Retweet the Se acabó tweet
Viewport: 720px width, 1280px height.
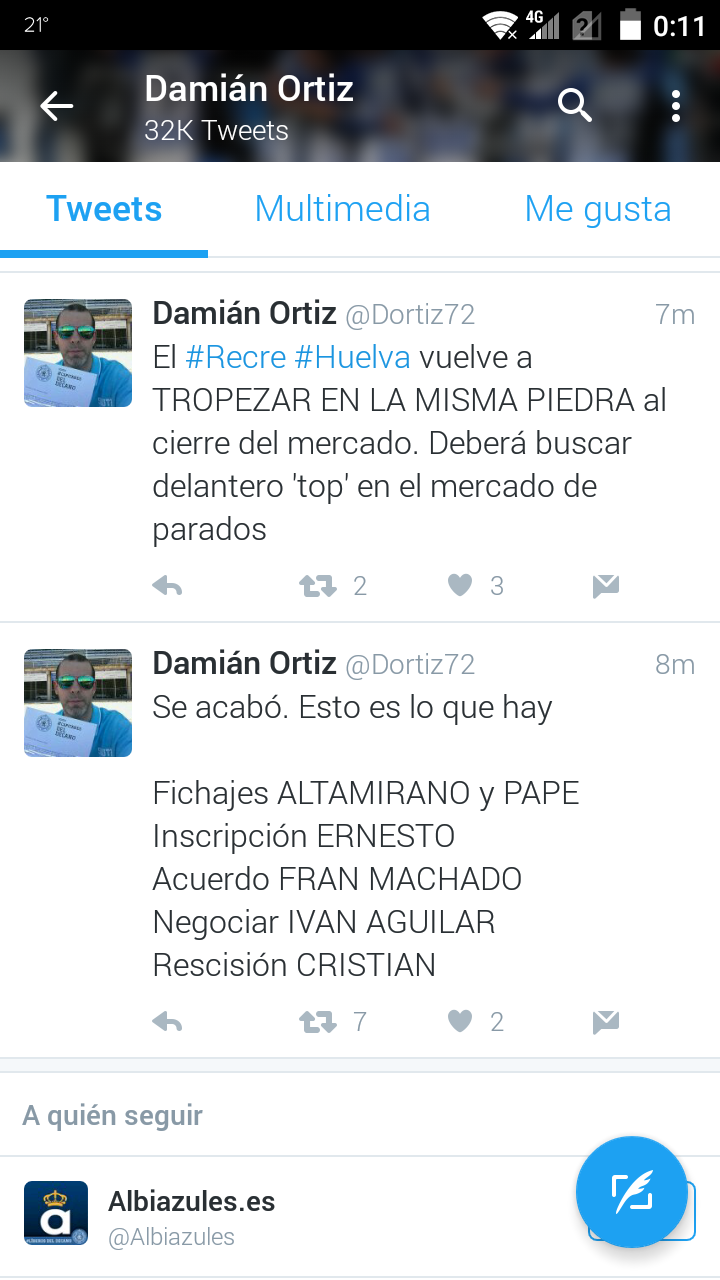click(318, 1022)
